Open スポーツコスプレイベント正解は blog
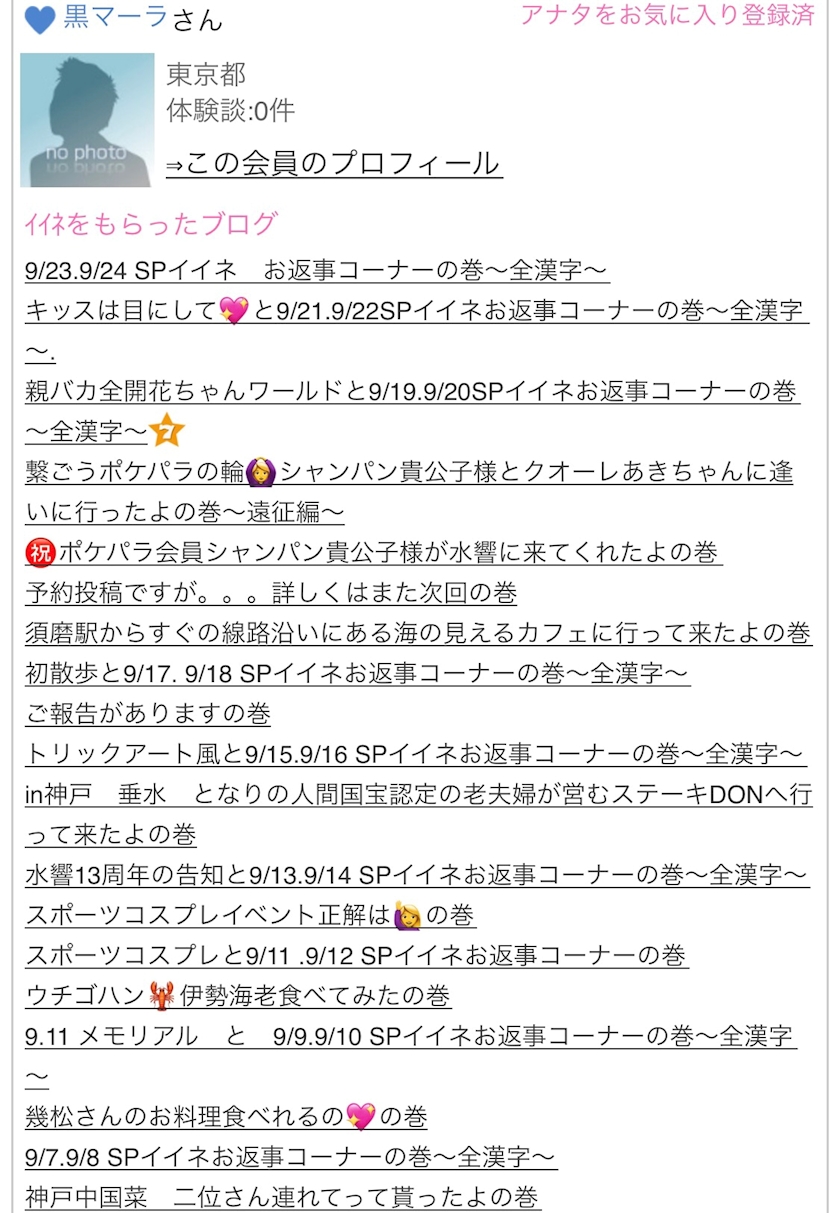This screenshot has width=840, height=1213. pyautogui.click(x=250, y=915)
